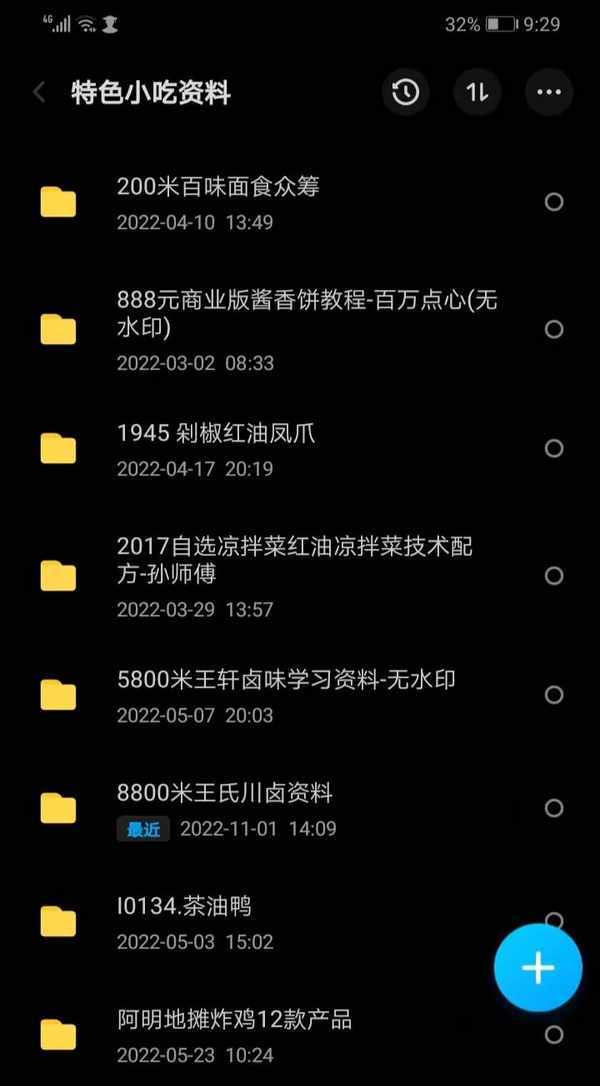Viewport: 600px width, 1086px height.
Task: Select the 8800米王氏川卤资料 folder circle
Action: 554,808
